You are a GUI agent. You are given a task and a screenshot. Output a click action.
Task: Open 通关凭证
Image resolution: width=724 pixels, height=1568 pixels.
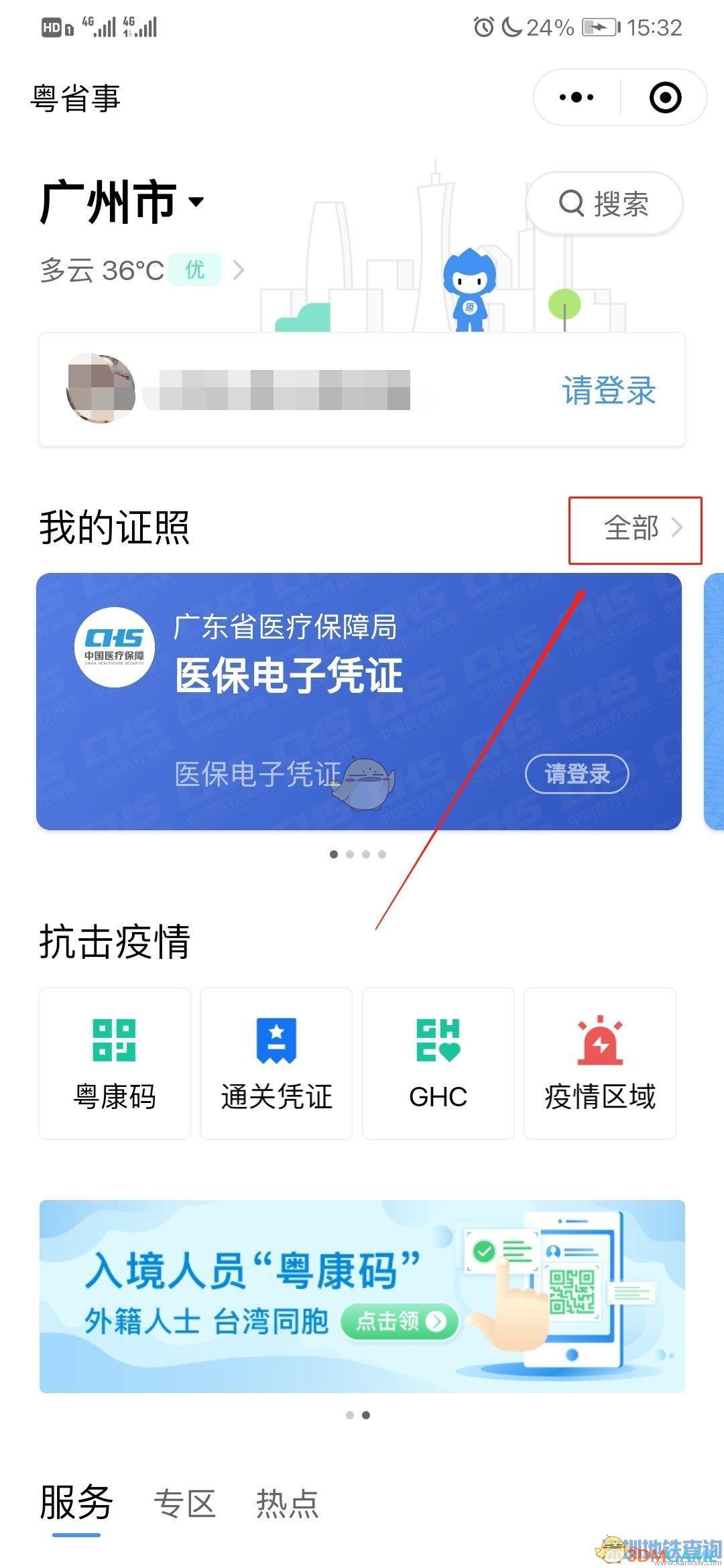[x=276, y=1063]
